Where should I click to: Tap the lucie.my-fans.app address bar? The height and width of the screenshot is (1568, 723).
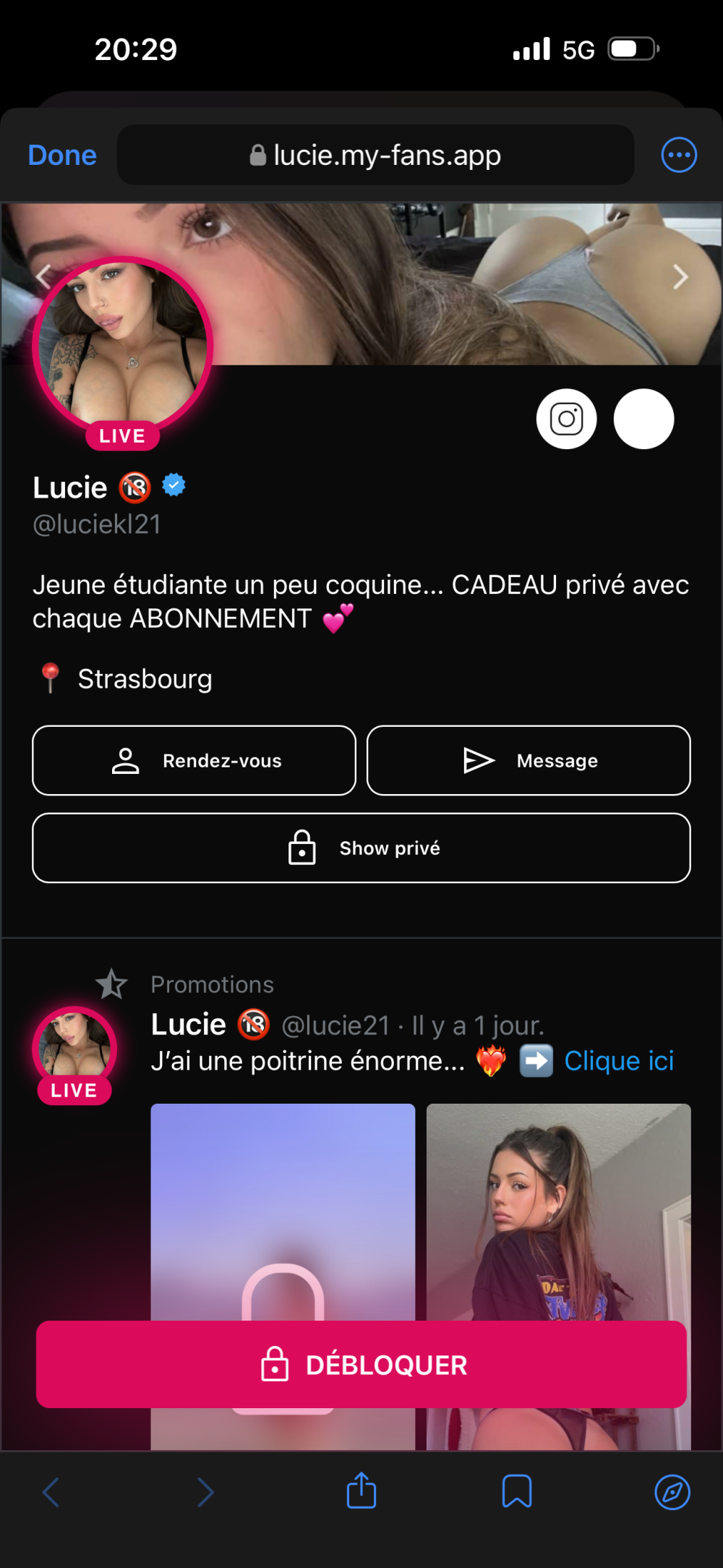[x=375, y=155]
